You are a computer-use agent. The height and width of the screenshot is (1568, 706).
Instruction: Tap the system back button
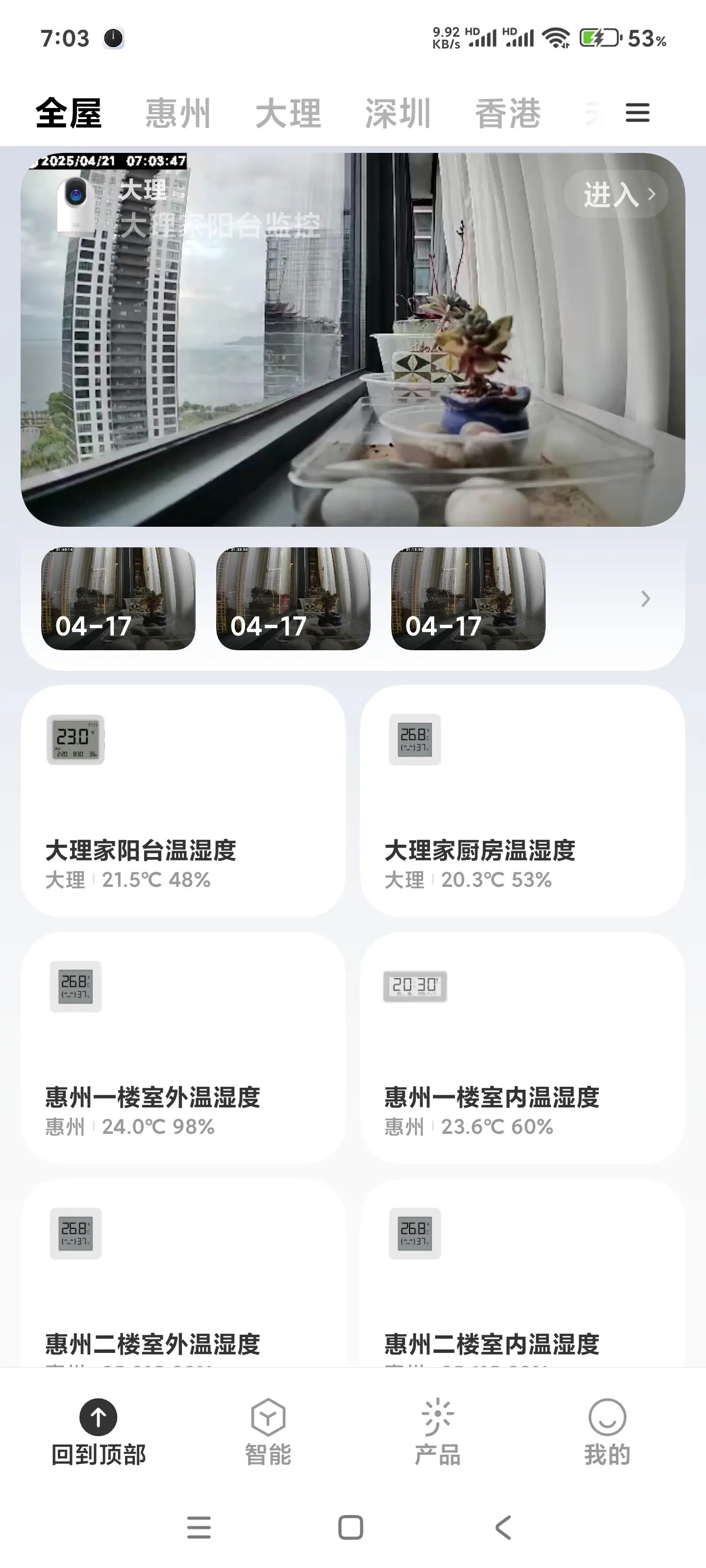pos(503,1527)
